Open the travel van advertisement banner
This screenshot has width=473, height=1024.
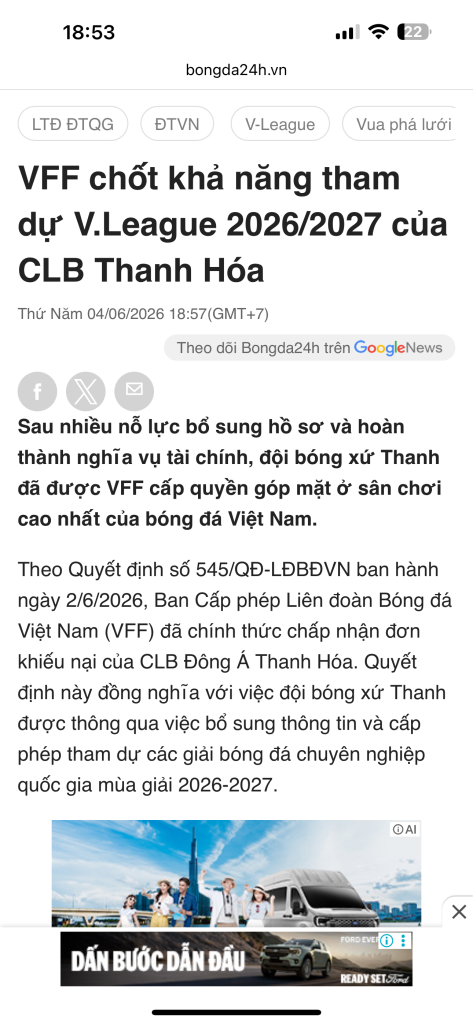pyautogui.click(x=236, y=873)
